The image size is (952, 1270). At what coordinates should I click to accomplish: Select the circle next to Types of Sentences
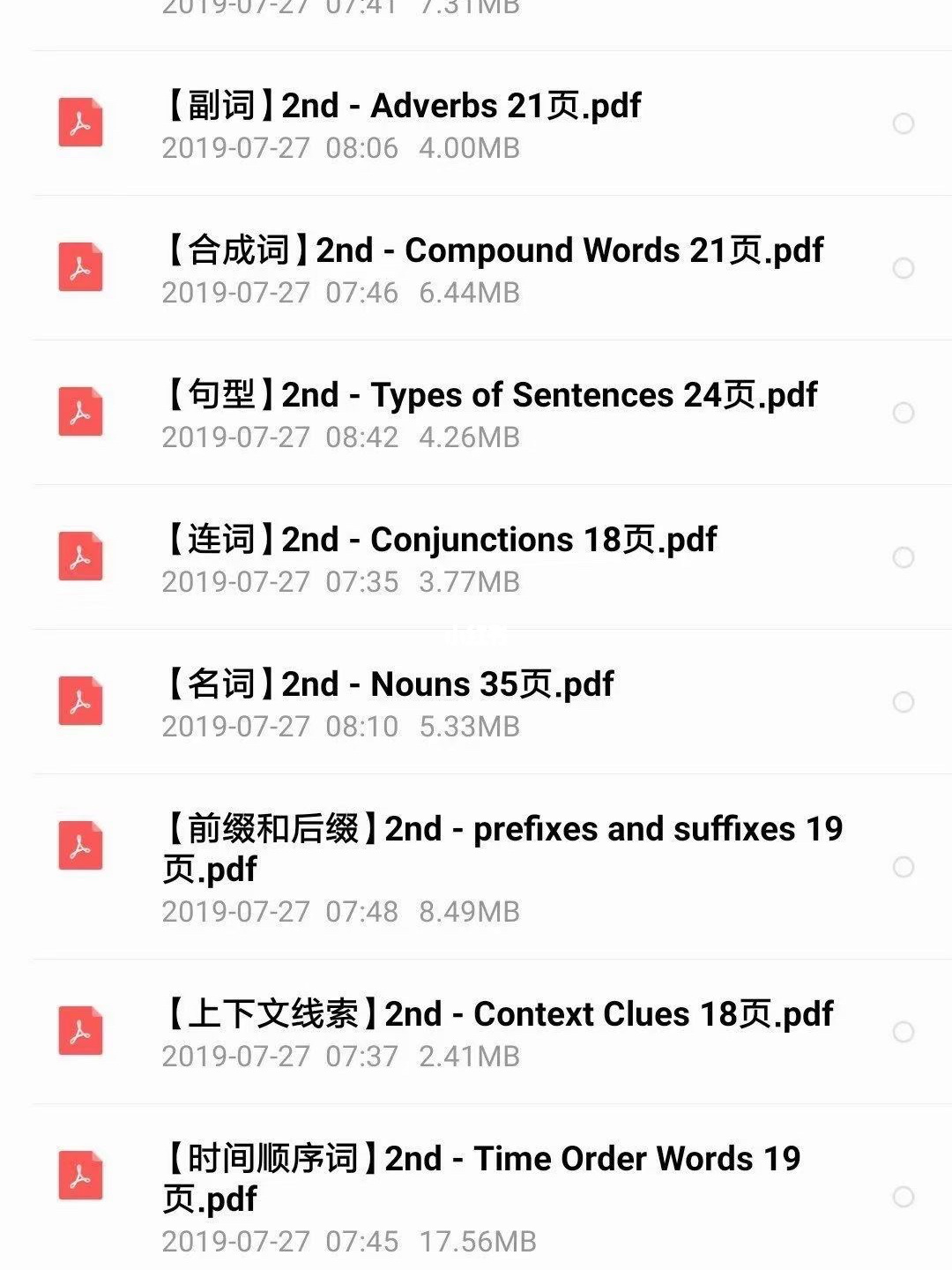pos(903,413)
